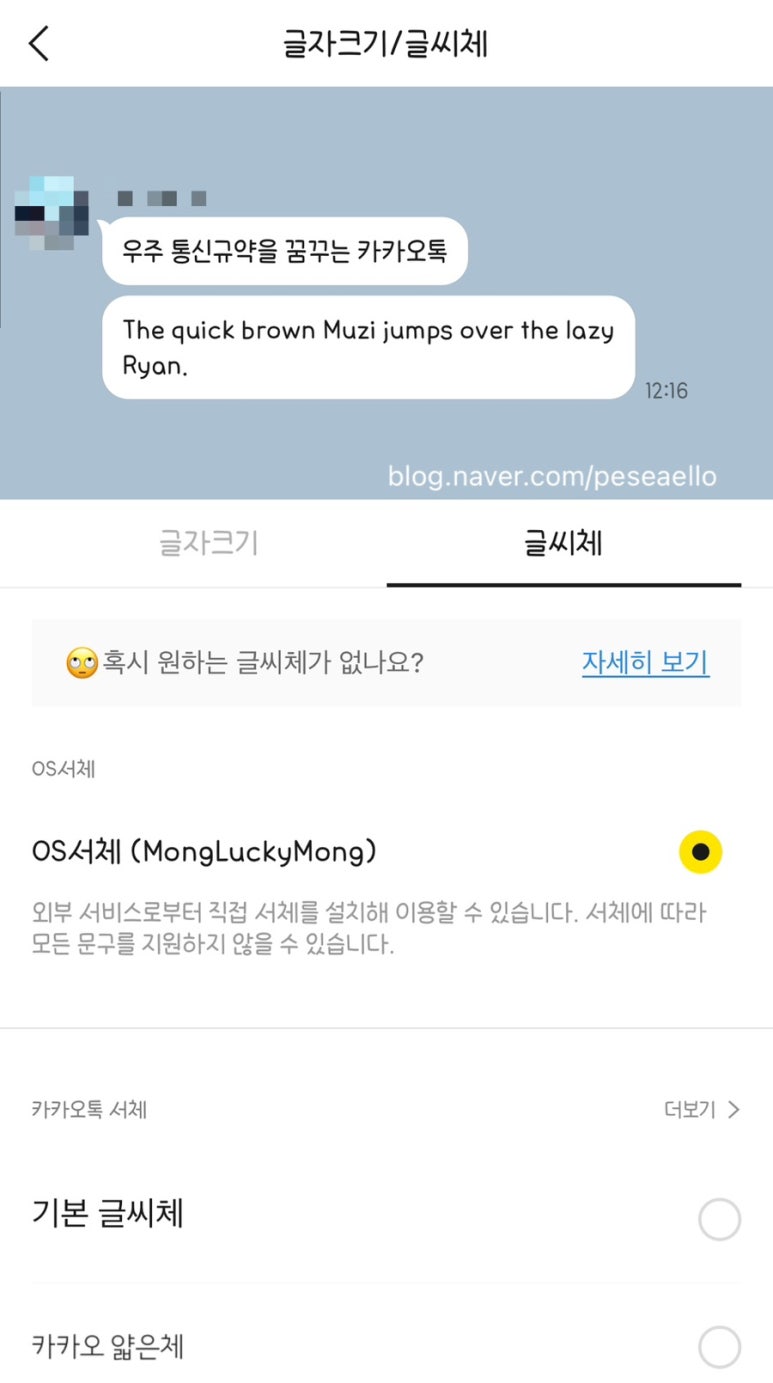Select OS서체 (MongLuckyMong) radio button
The width and height of the screenshot is (773, 1383).
click(700, 852)
